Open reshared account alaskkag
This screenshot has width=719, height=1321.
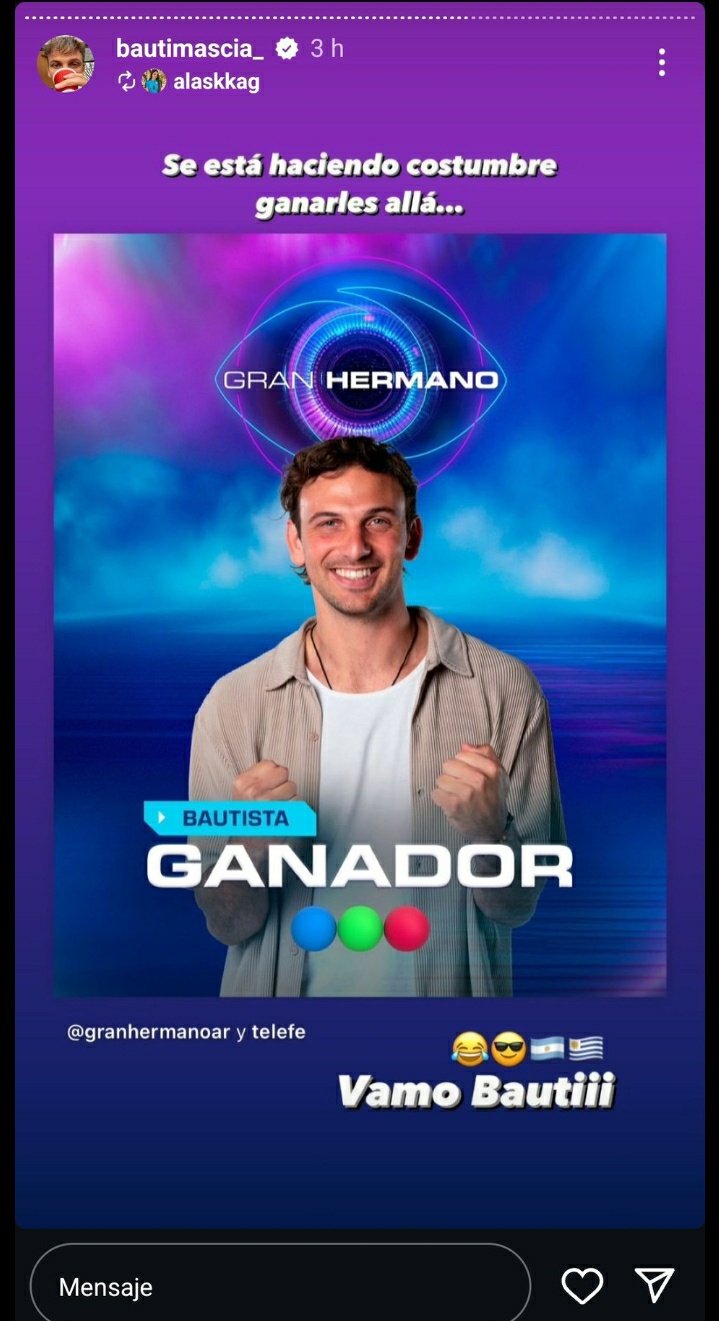(216, 82)
